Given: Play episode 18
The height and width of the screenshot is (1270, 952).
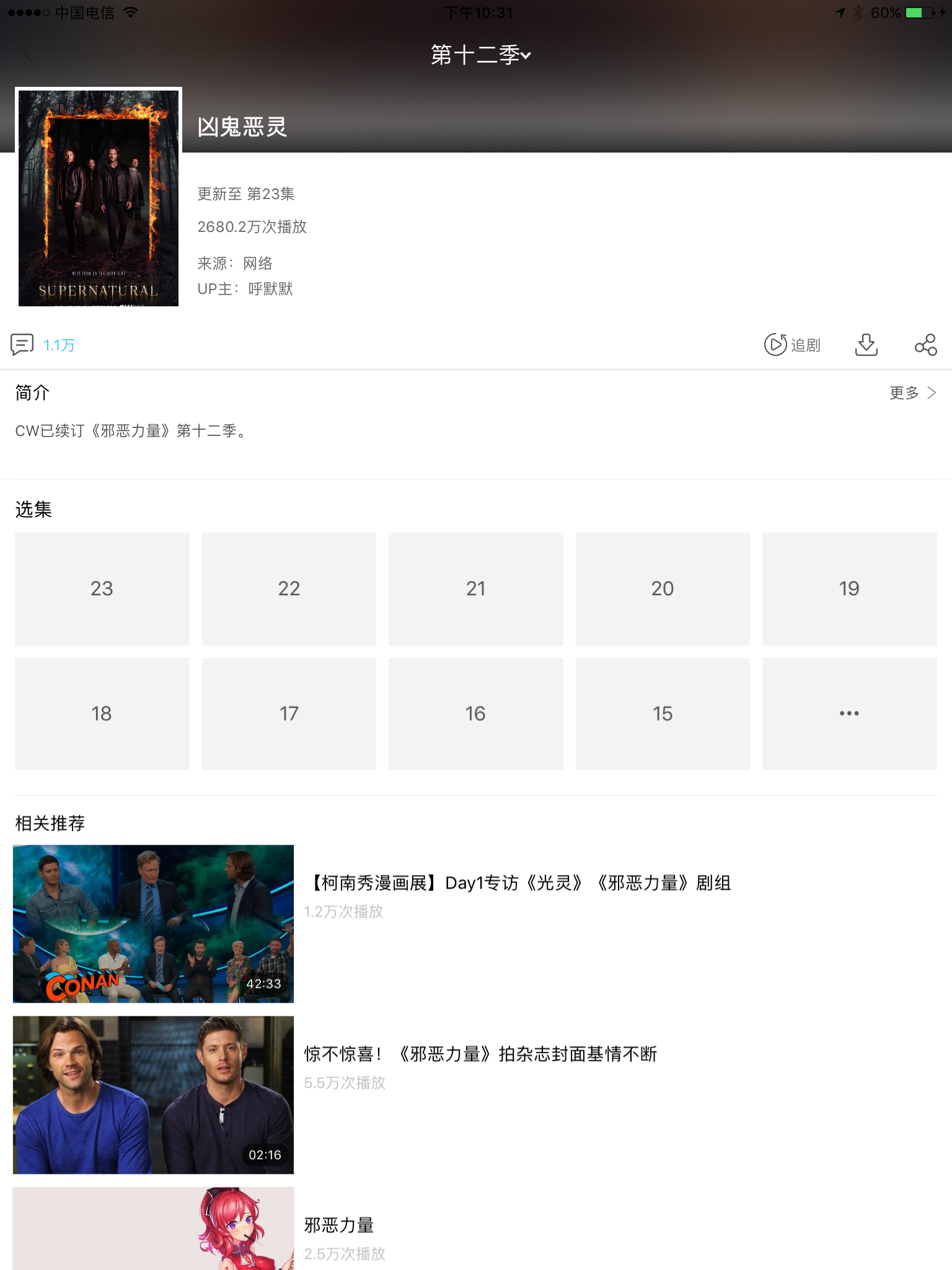Looking at the screenshot, I should pyautogui.click(x=102, y=714).
